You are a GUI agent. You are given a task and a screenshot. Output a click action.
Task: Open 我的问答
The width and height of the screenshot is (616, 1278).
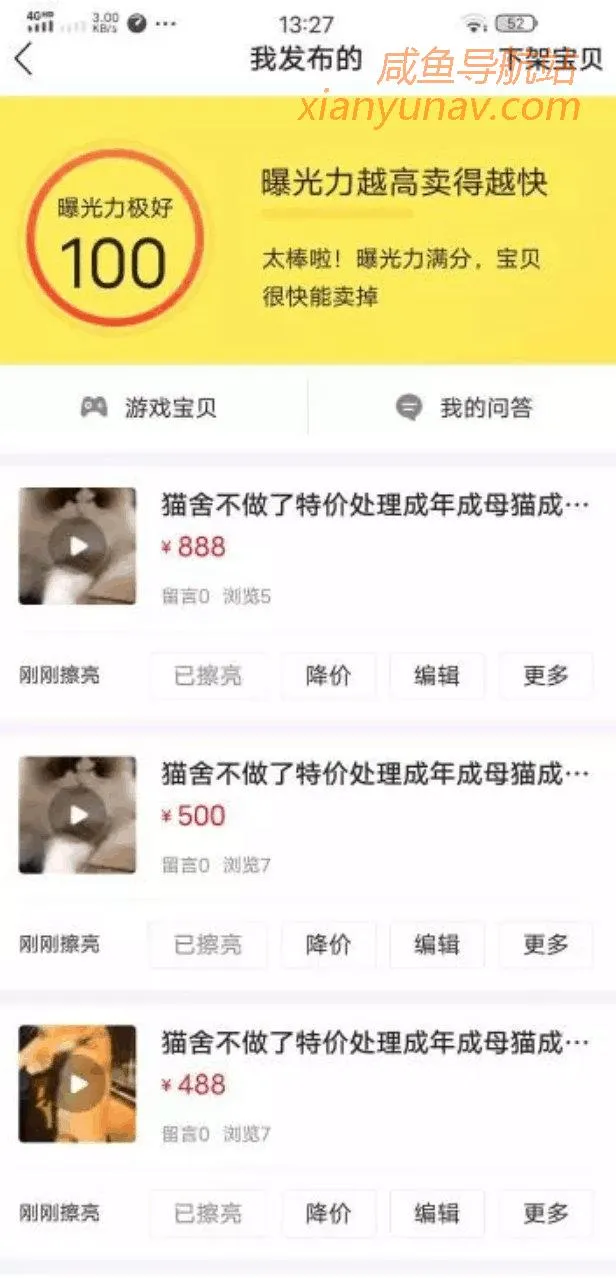tap(465, 408)
